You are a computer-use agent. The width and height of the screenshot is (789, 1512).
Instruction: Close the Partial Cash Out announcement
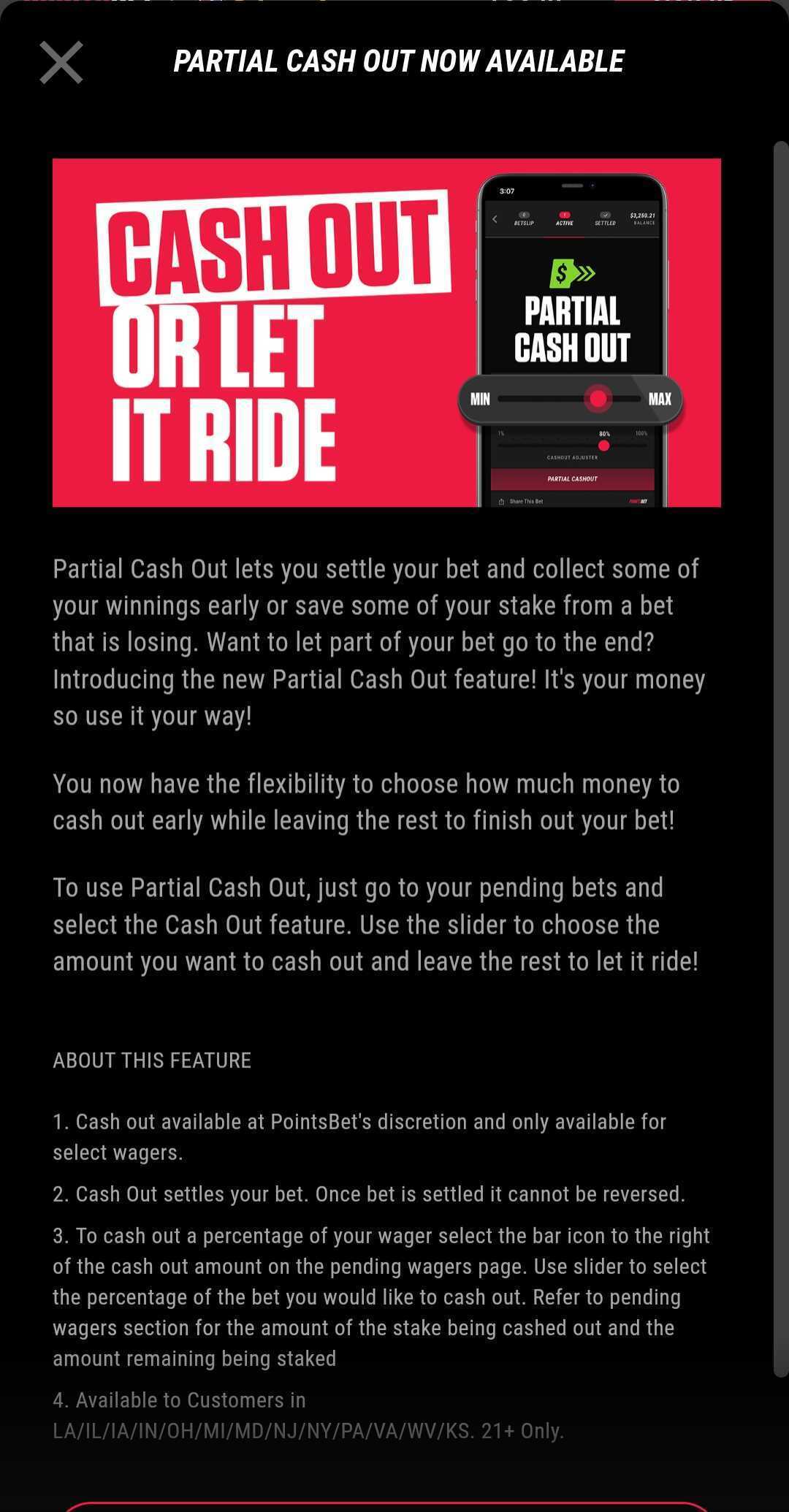click(61, 63)
